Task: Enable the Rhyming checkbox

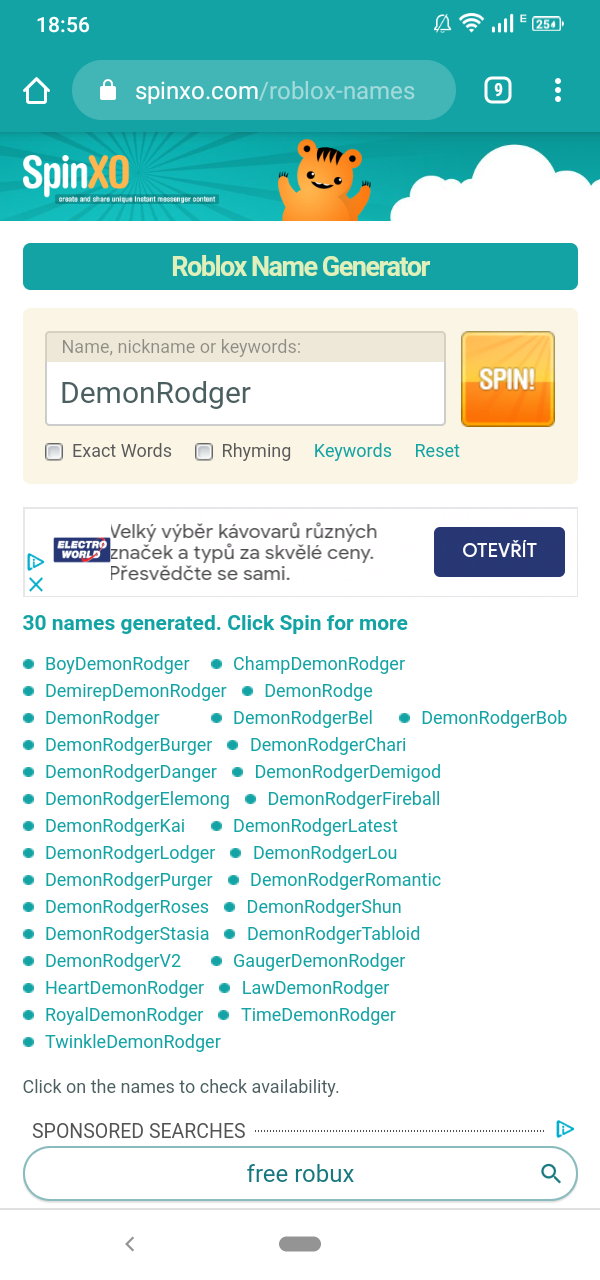Action: (x=204, y=452)
